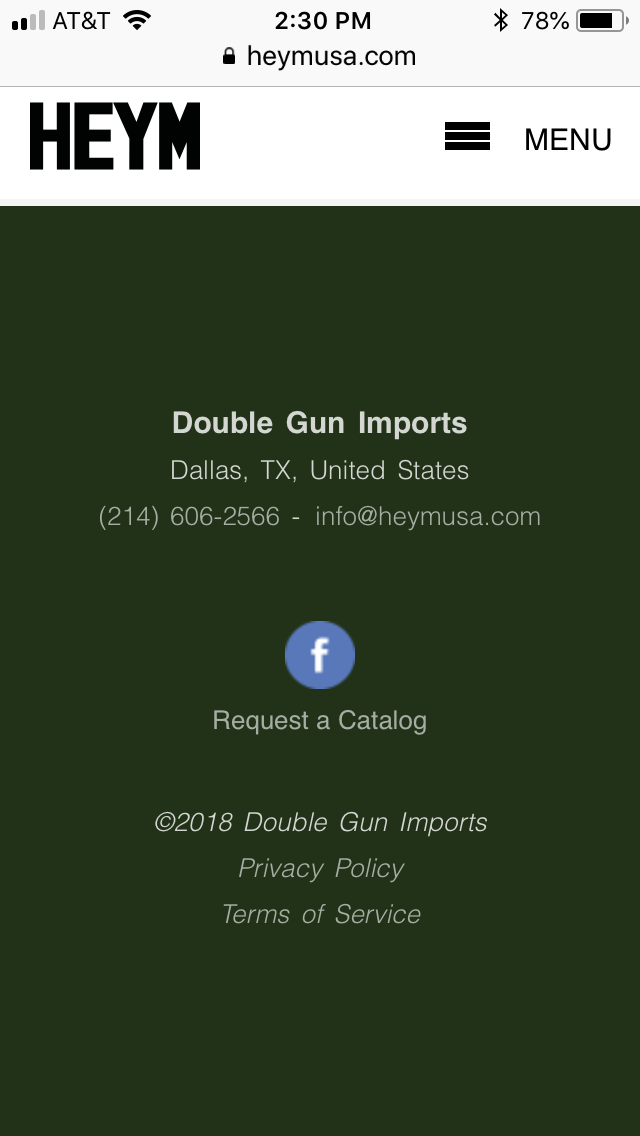
Task: Open the Request a Catalog link
Action: click(x=320, y=721)
